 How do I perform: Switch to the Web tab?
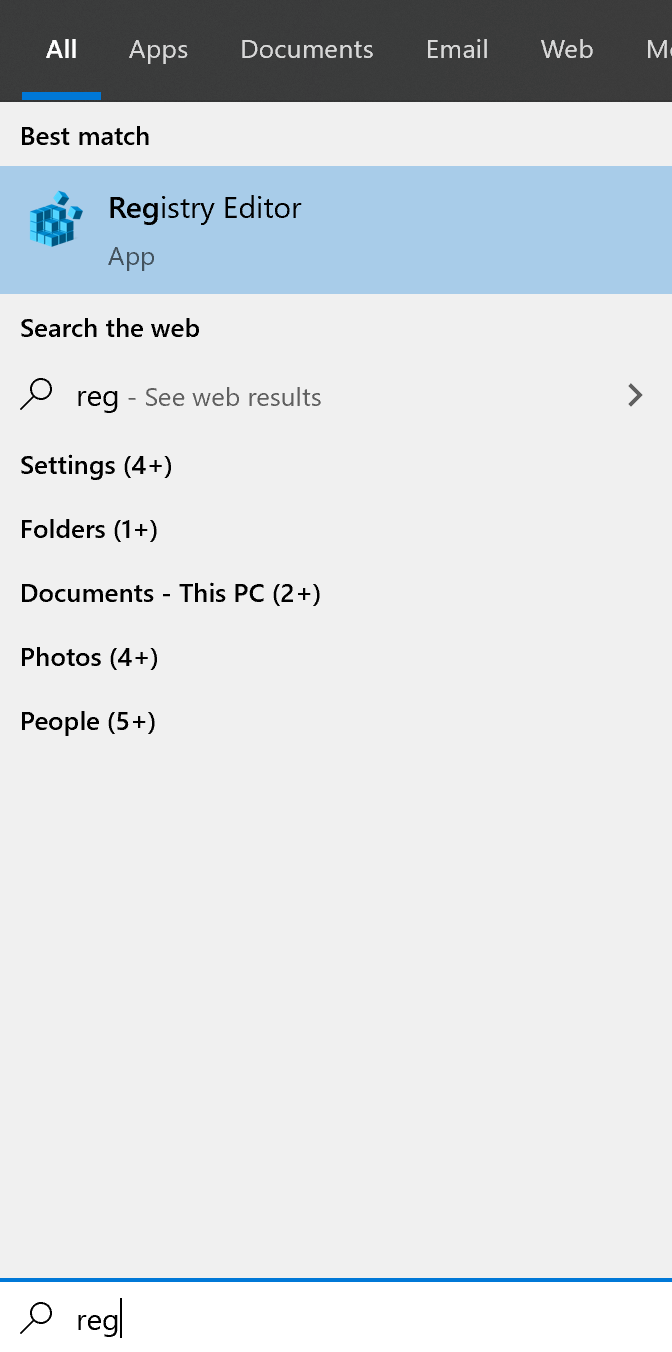567,50
